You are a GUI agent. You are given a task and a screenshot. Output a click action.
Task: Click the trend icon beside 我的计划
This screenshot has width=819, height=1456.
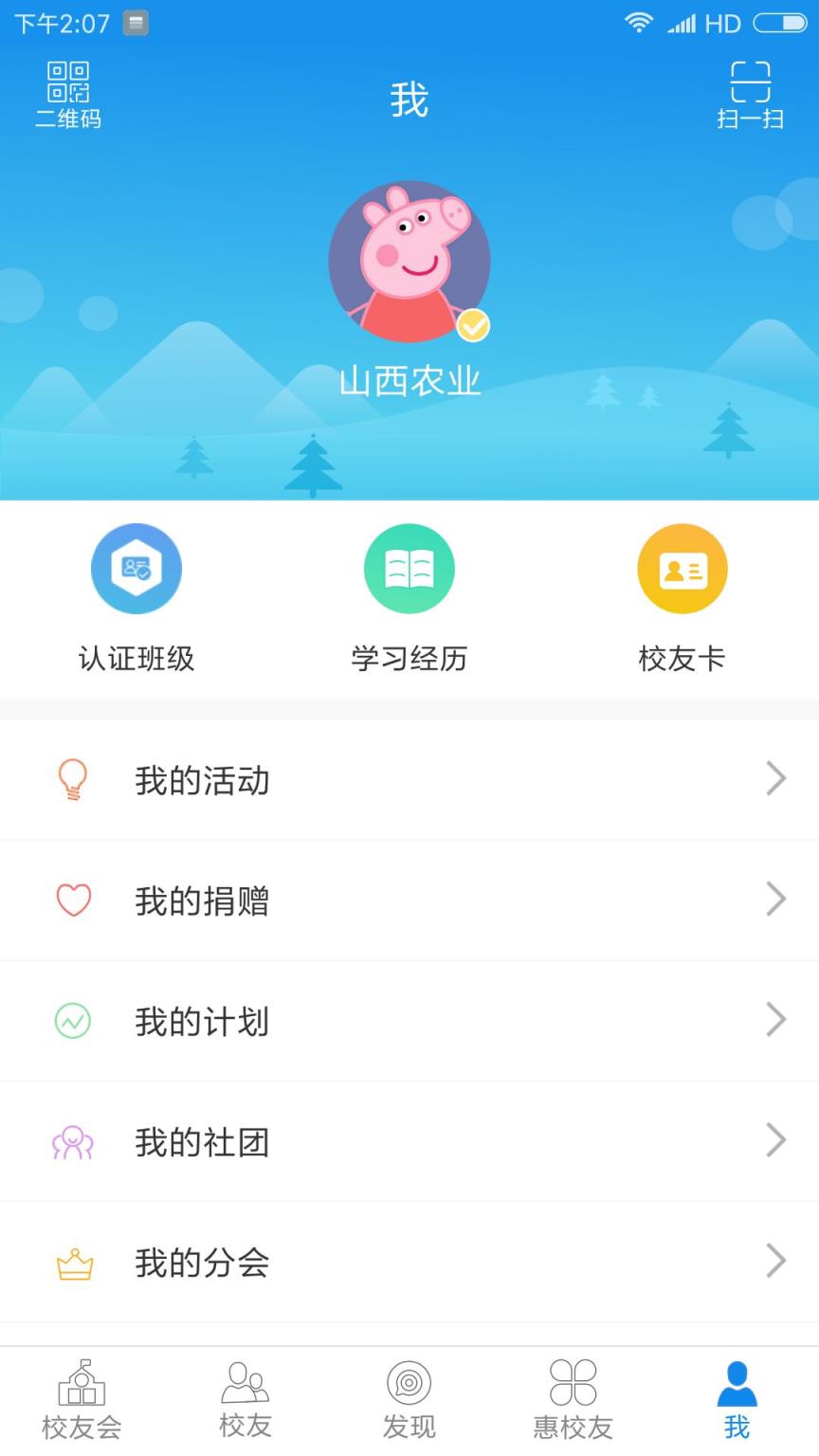pyautogui.click(x=72, y=1021)
